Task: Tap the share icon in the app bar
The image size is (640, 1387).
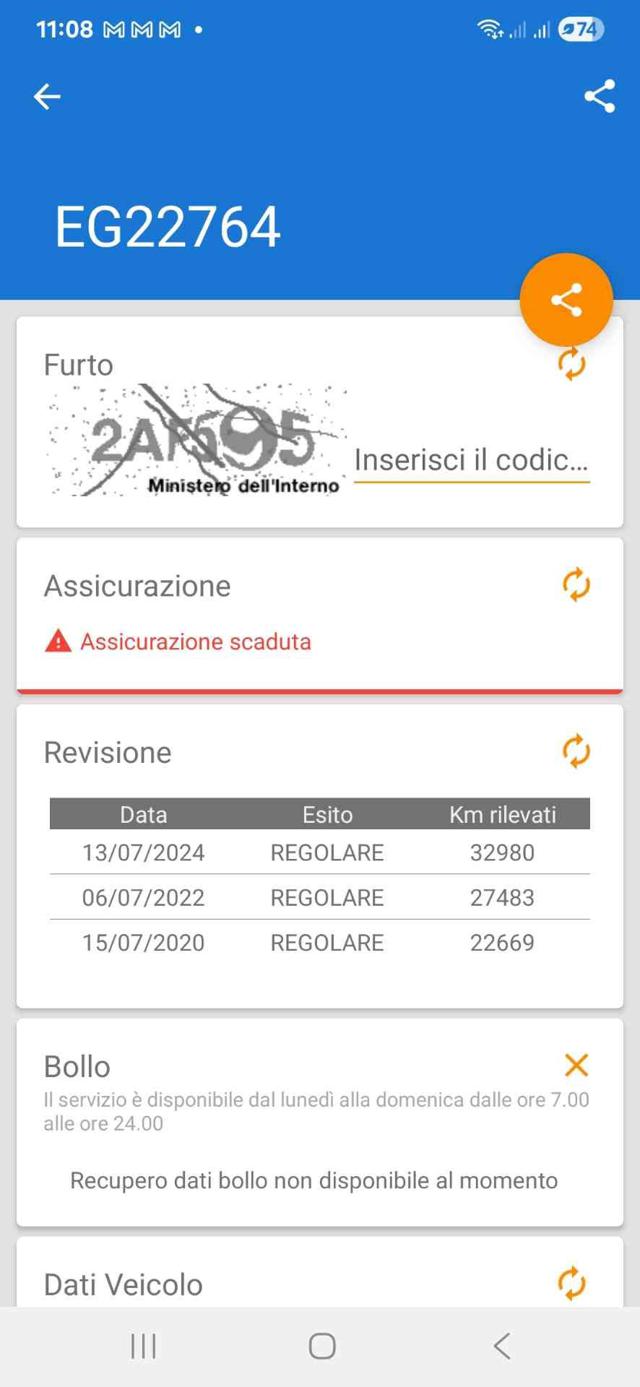Action: (x=599, y=96)
